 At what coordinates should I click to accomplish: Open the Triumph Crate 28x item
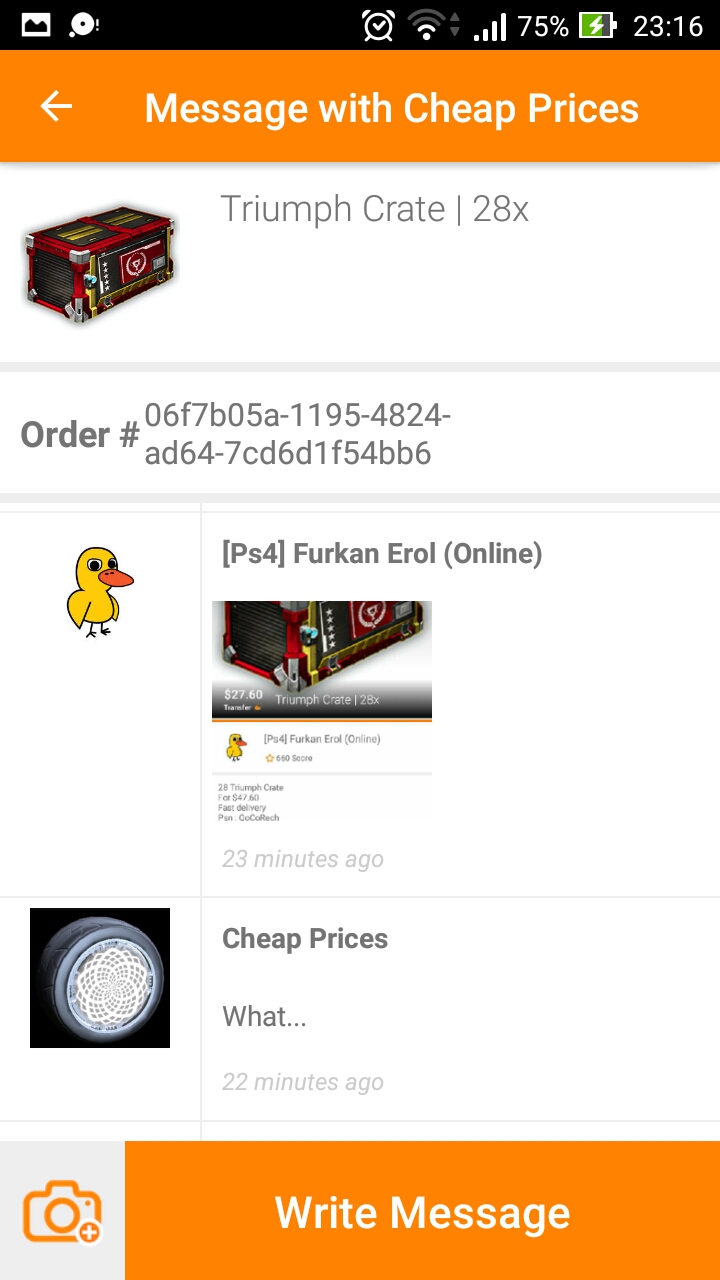[x=374, y=210]
